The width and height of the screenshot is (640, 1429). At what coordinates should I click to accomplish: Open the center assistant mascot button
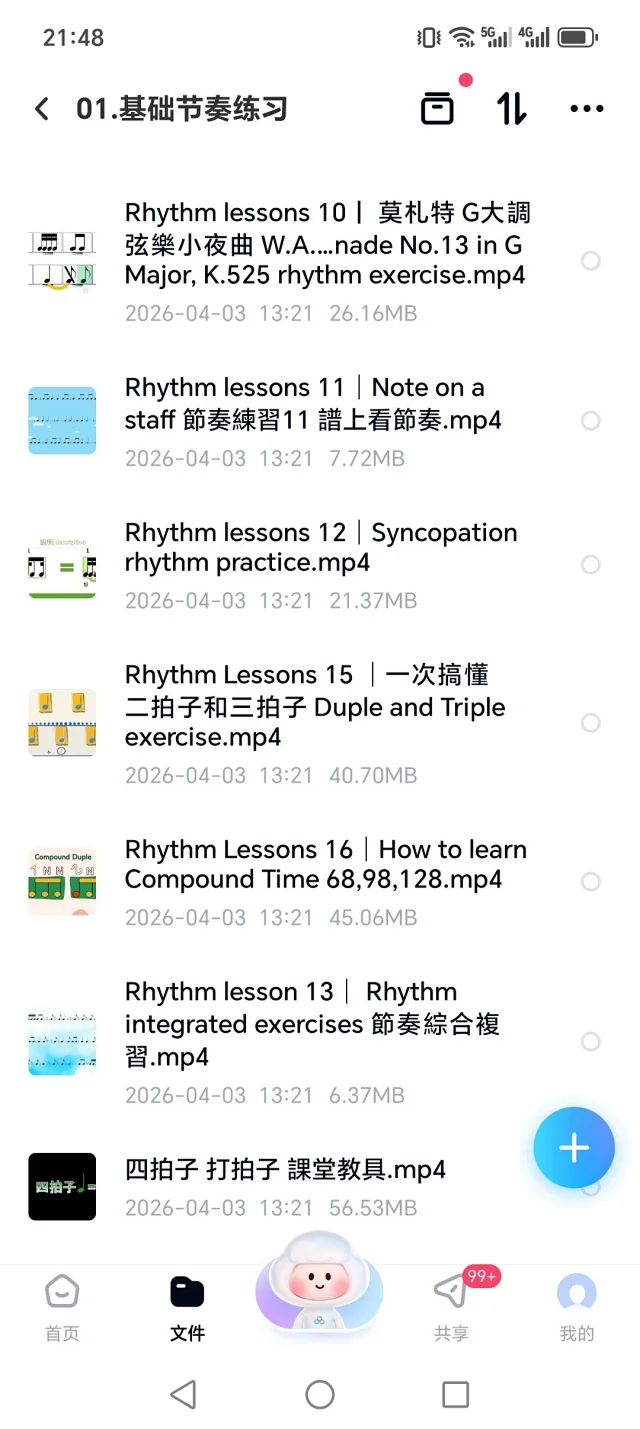(319, 1285)
